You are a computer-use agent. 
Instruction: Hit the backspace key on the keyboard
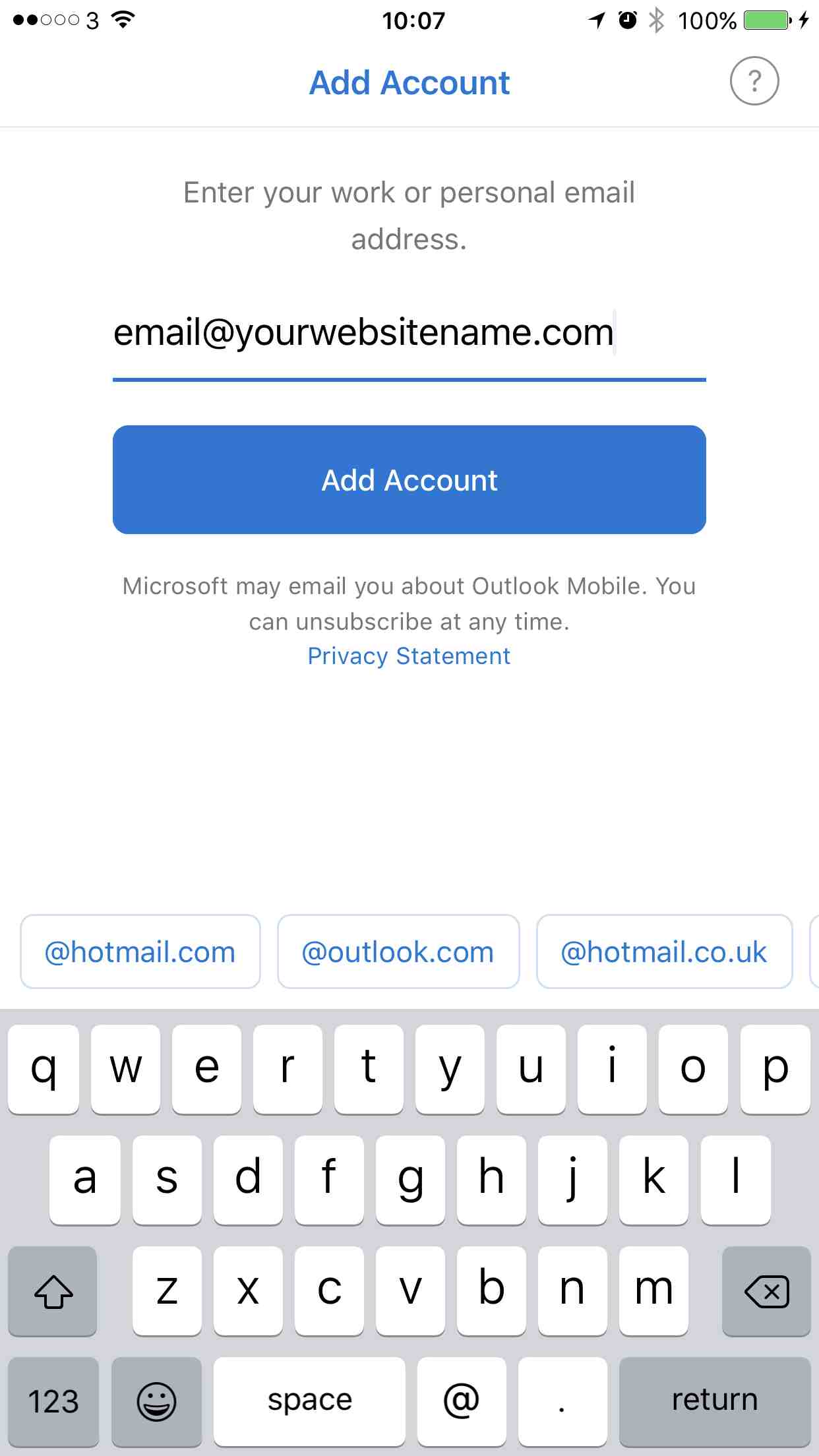(x=766, y=1290)
